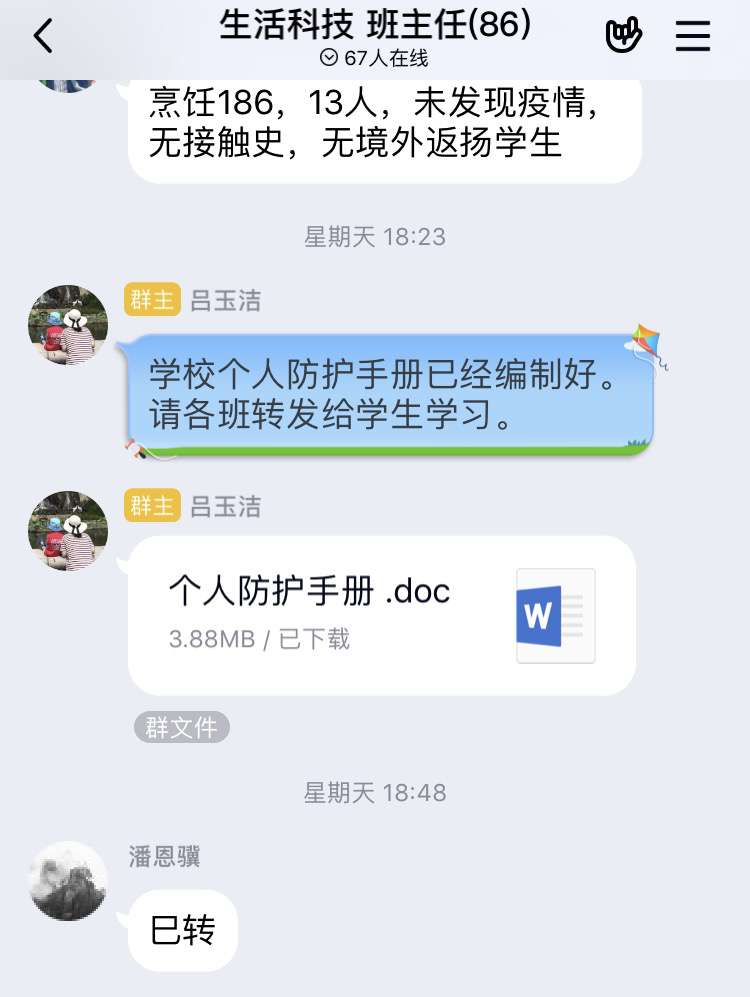The width and height of the screenshot is (750, 997).
Task: Open the group menu hamburger icon
Action: coord(692,37)
